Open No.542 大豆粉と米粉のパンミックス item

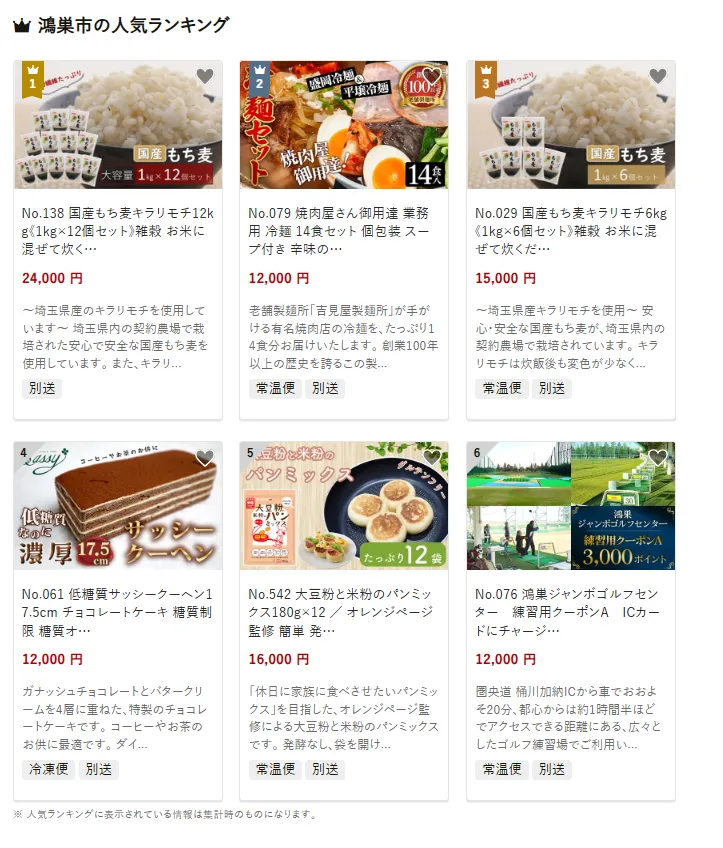tap(344, 611)
